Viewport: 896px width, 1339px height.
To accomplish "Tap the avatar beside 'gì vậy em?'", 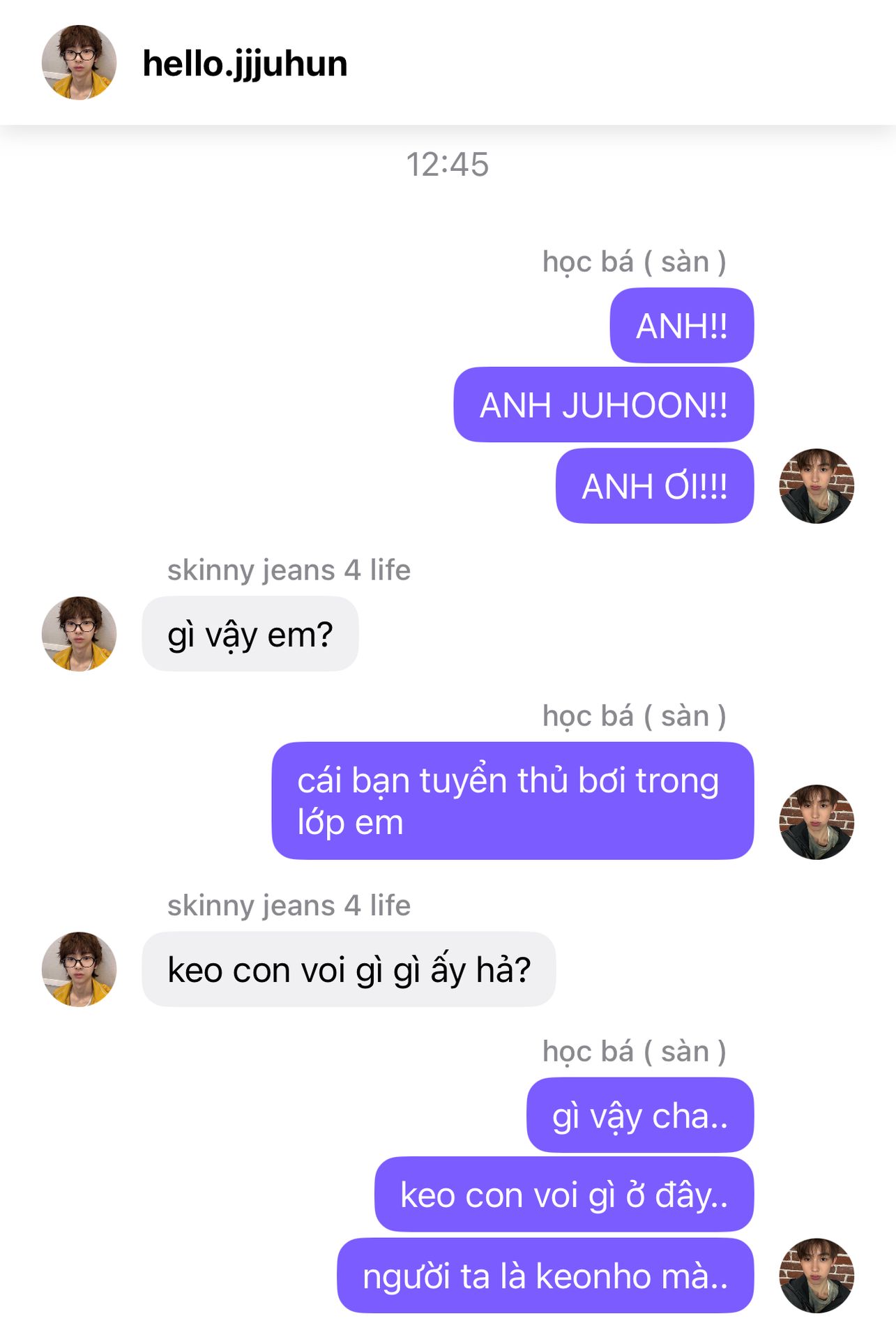I will [79, 633].
